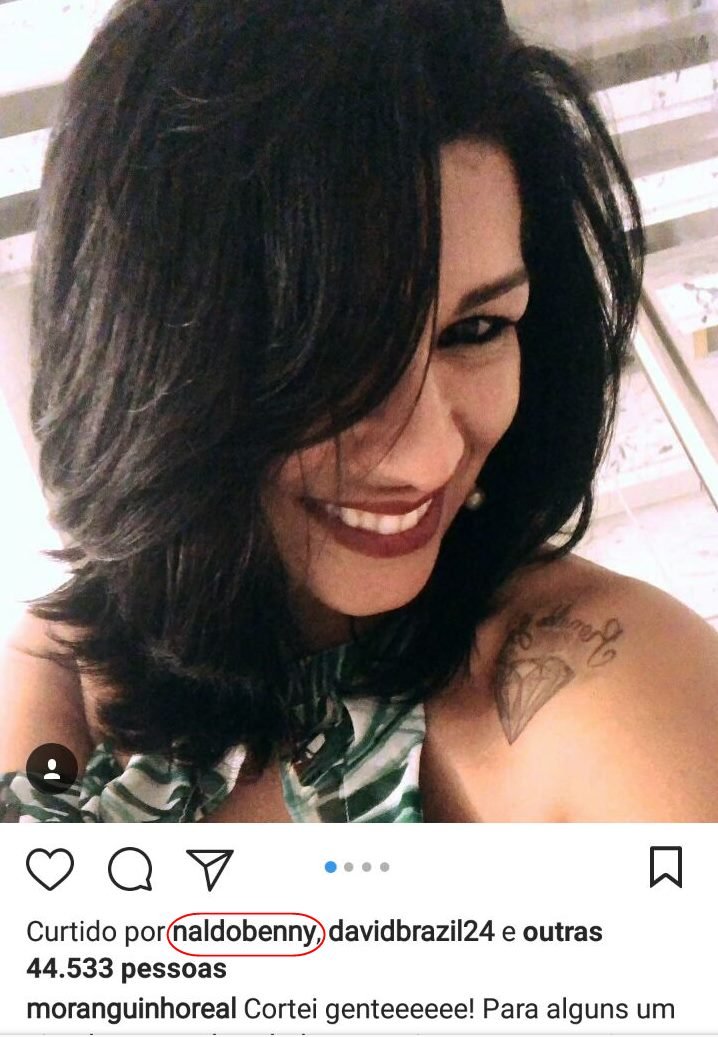Image resolution: width=718 pixels, height=1037 pixels.
Task: Save the post with the bookmark icon
Action: click(666, 867)
